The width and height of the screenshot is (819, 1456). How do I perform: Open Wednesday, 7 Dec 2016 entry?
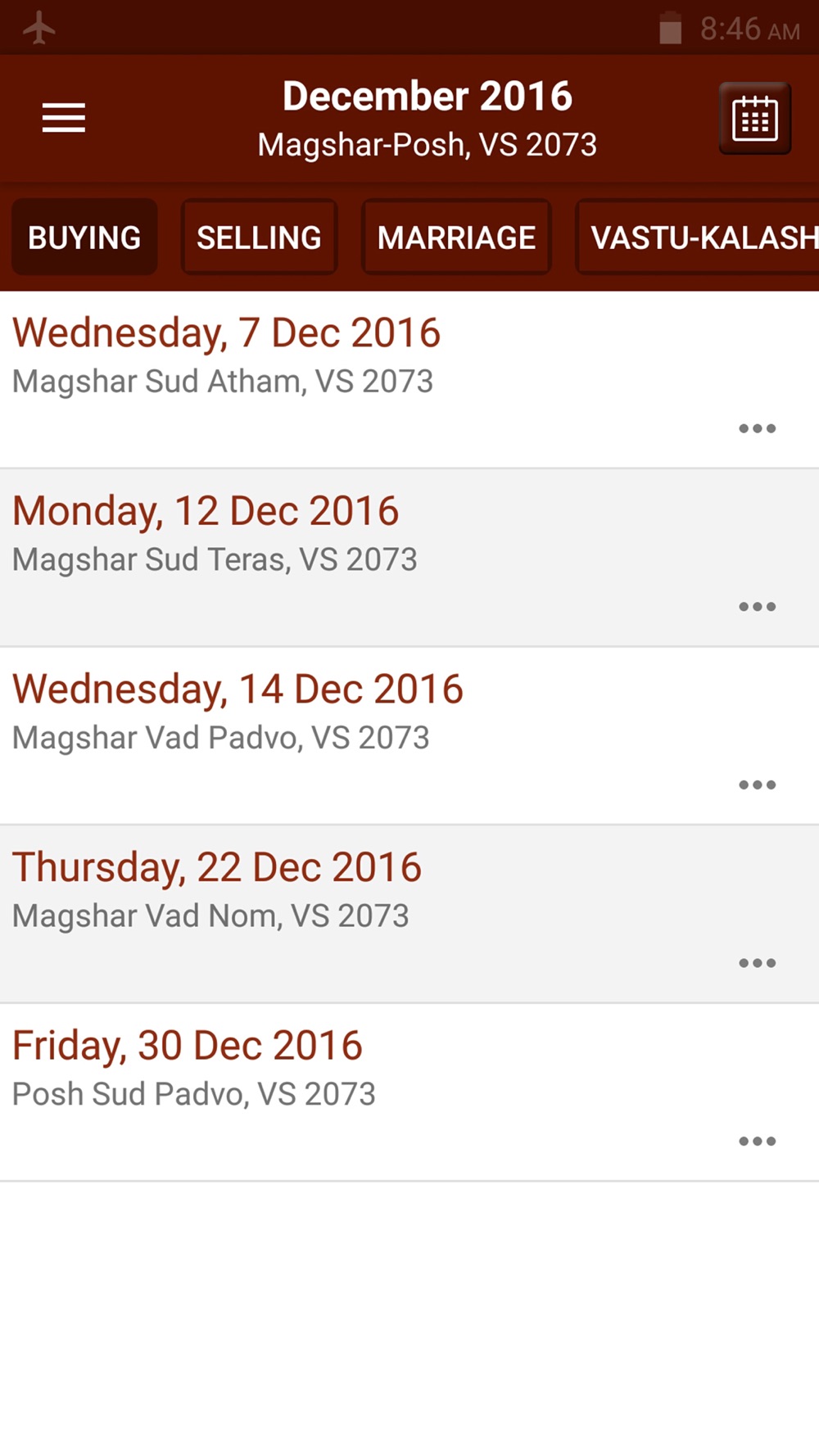(x=409, y=380)
